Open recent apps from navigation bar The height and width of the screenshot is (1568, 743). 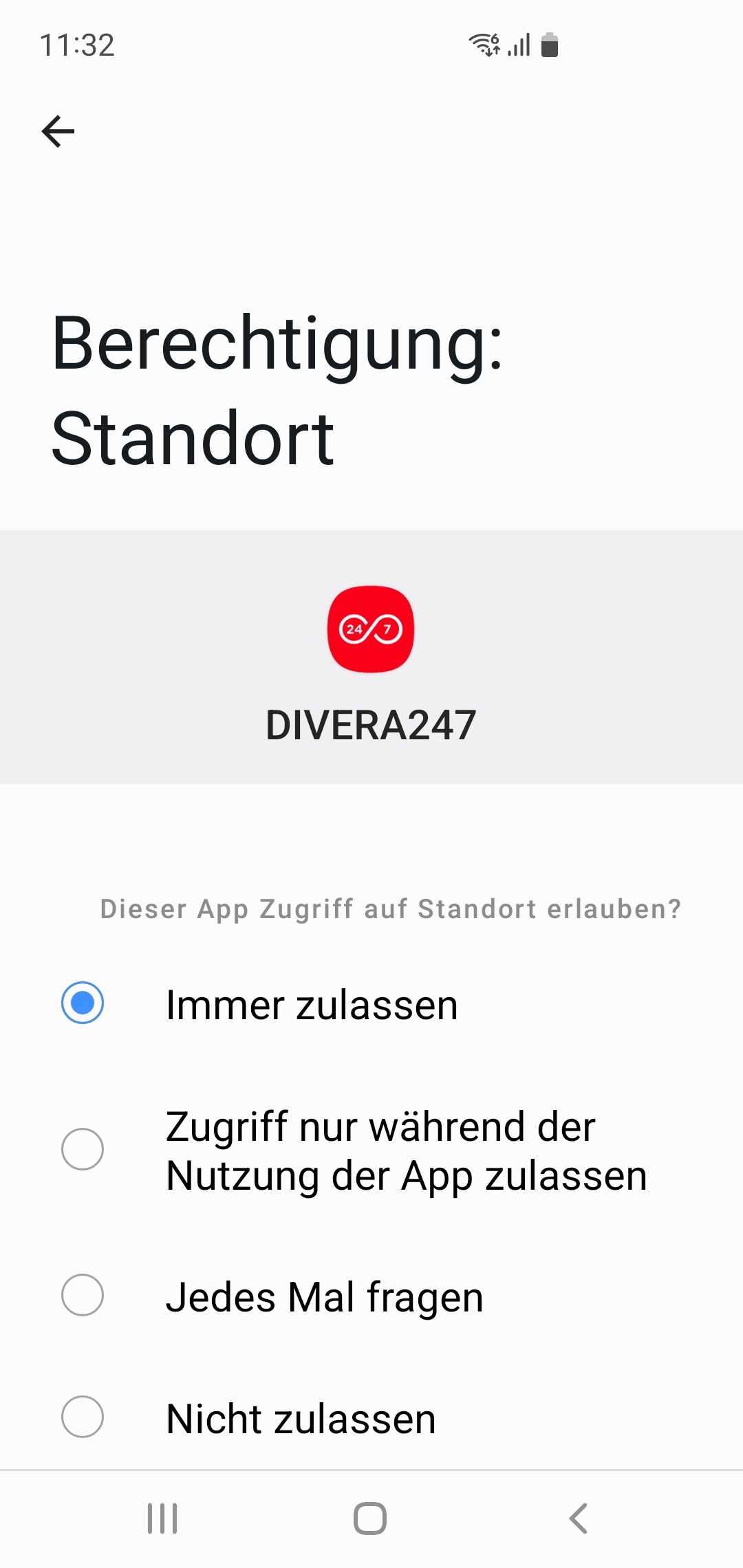tap(162, 1518)
